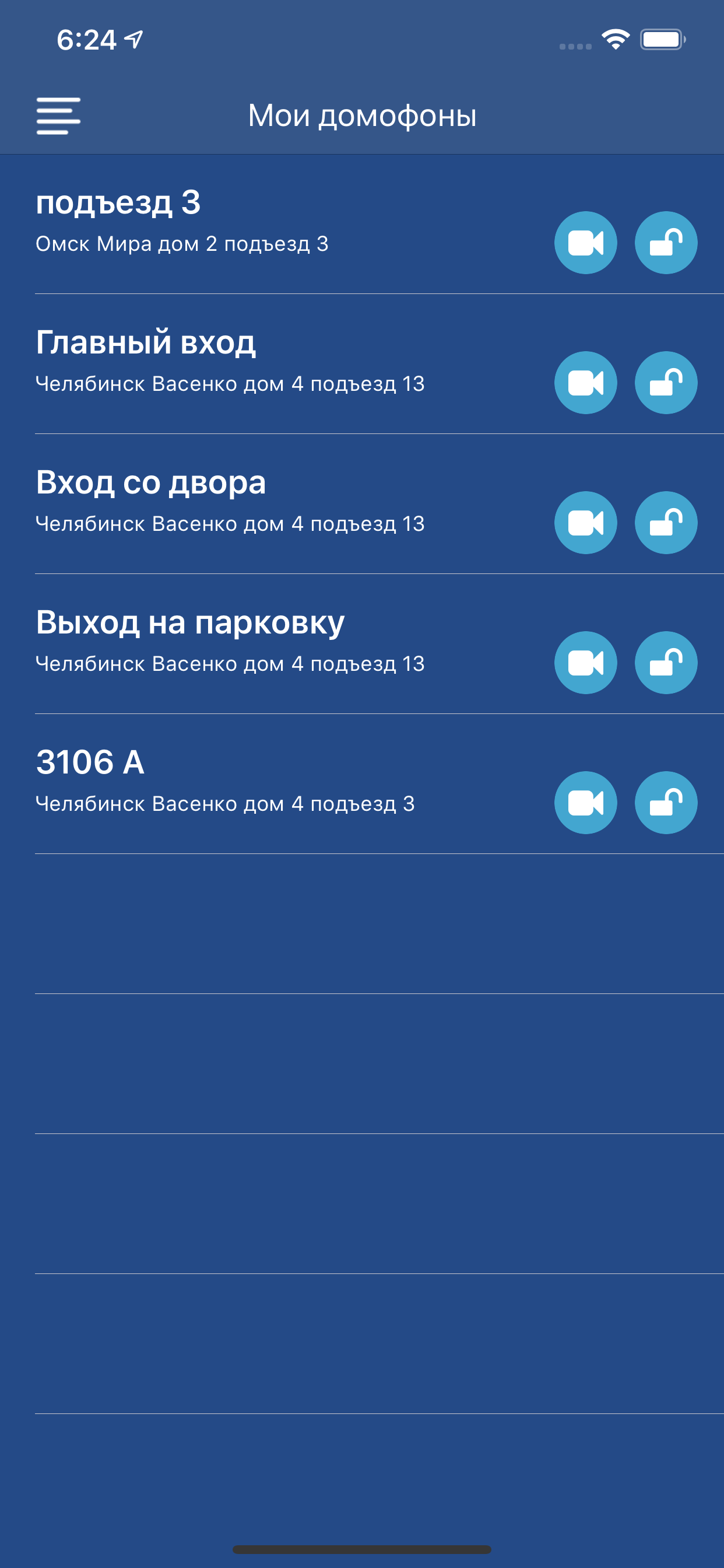This screenshot has width=724, height=1568.
Task: Open the camera view for Вход со двора
Action: (x=585, y=522)
